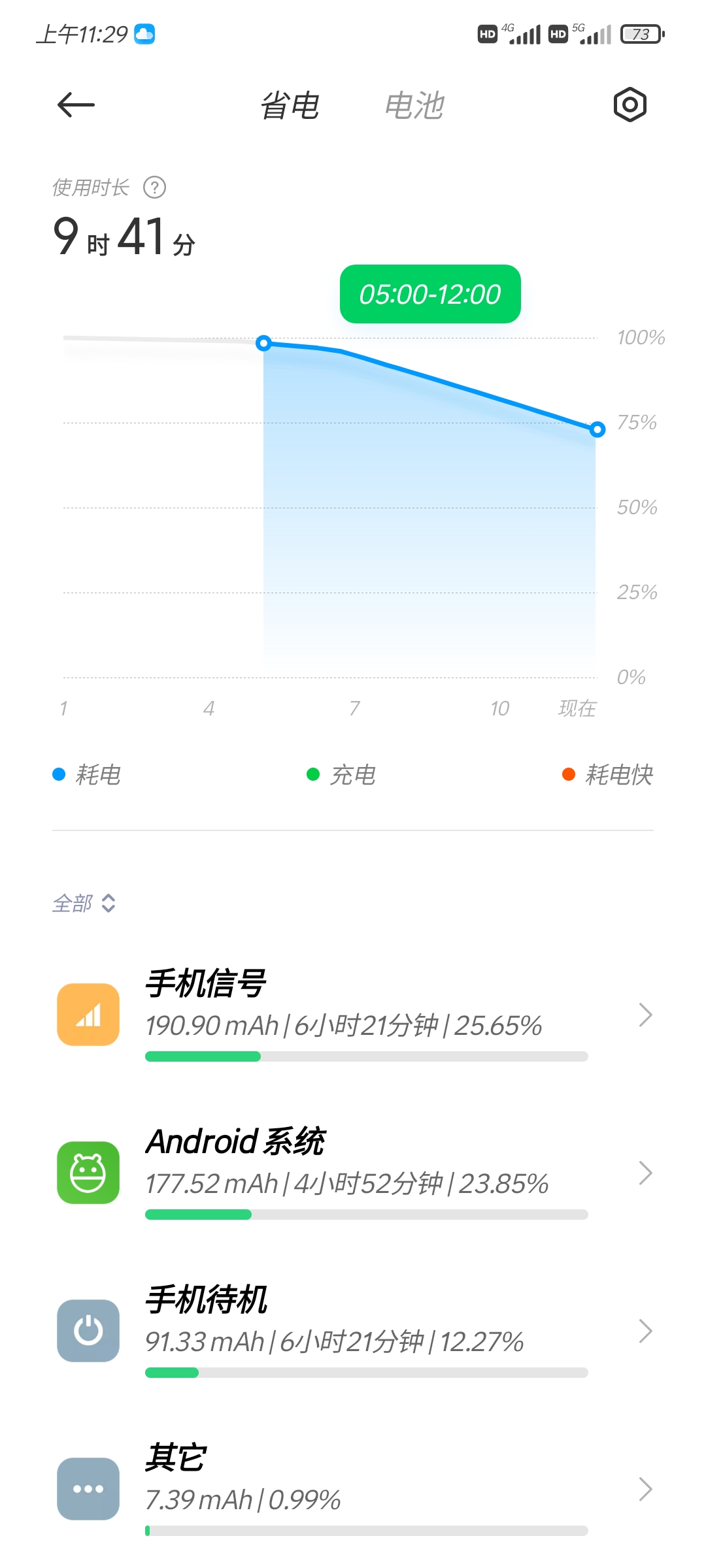Tap the chart's start handle at 05:00
The width and height of the screenshot is (706, 1568).
click(x=263, y=343)
